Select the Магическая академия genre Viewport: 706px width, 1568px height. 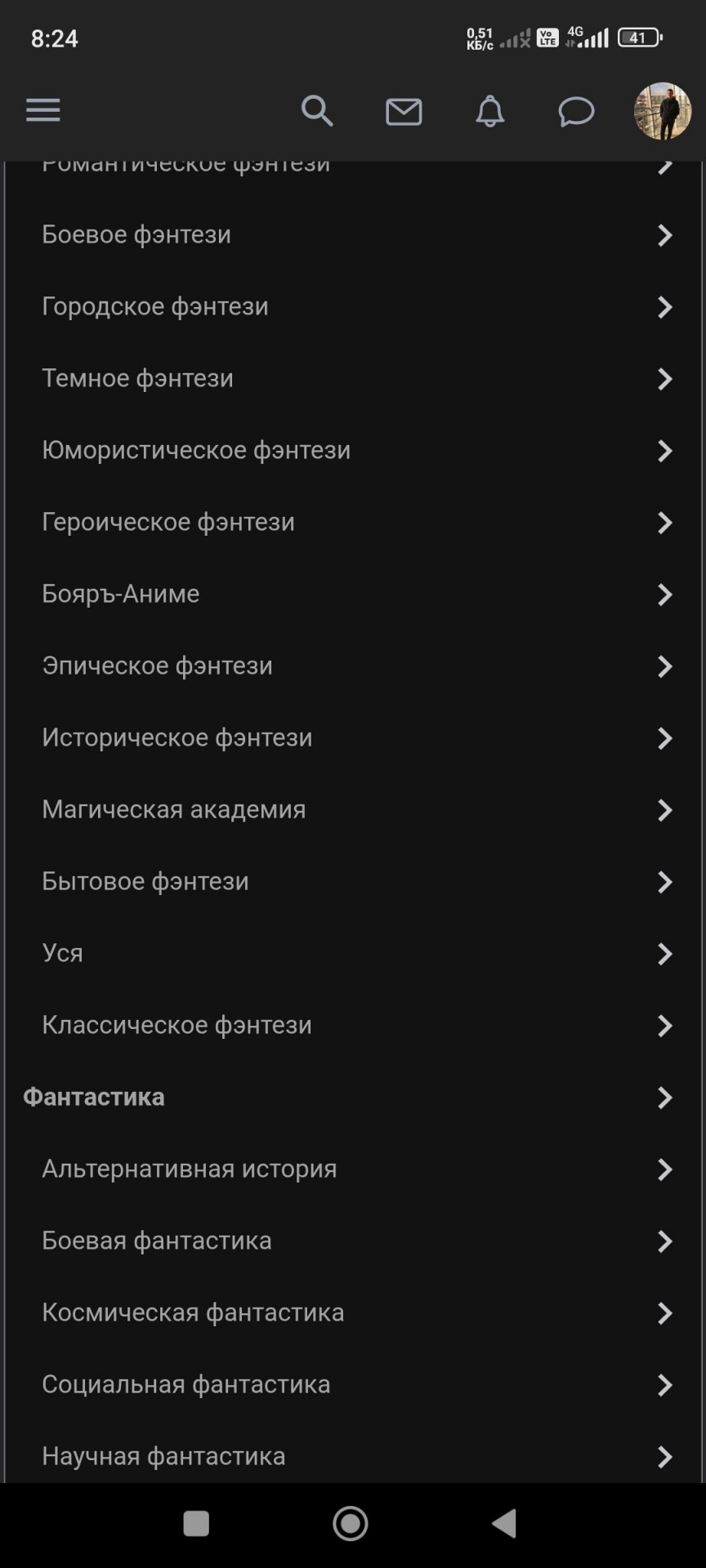pyautogui.click(x=174, y=810)
